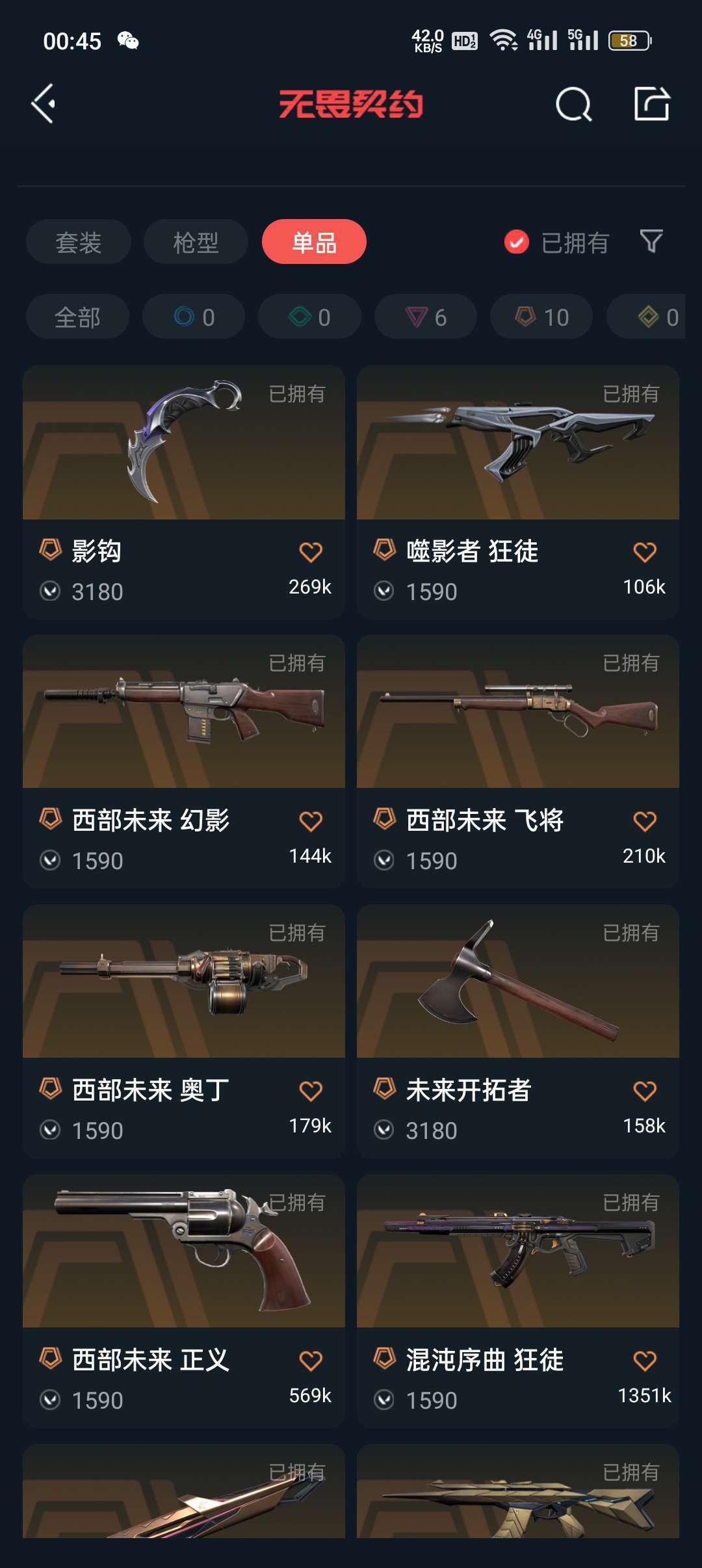702x1568 pixels.
Task: Select the 单品 tab
Action: click(x=314, y=242)
